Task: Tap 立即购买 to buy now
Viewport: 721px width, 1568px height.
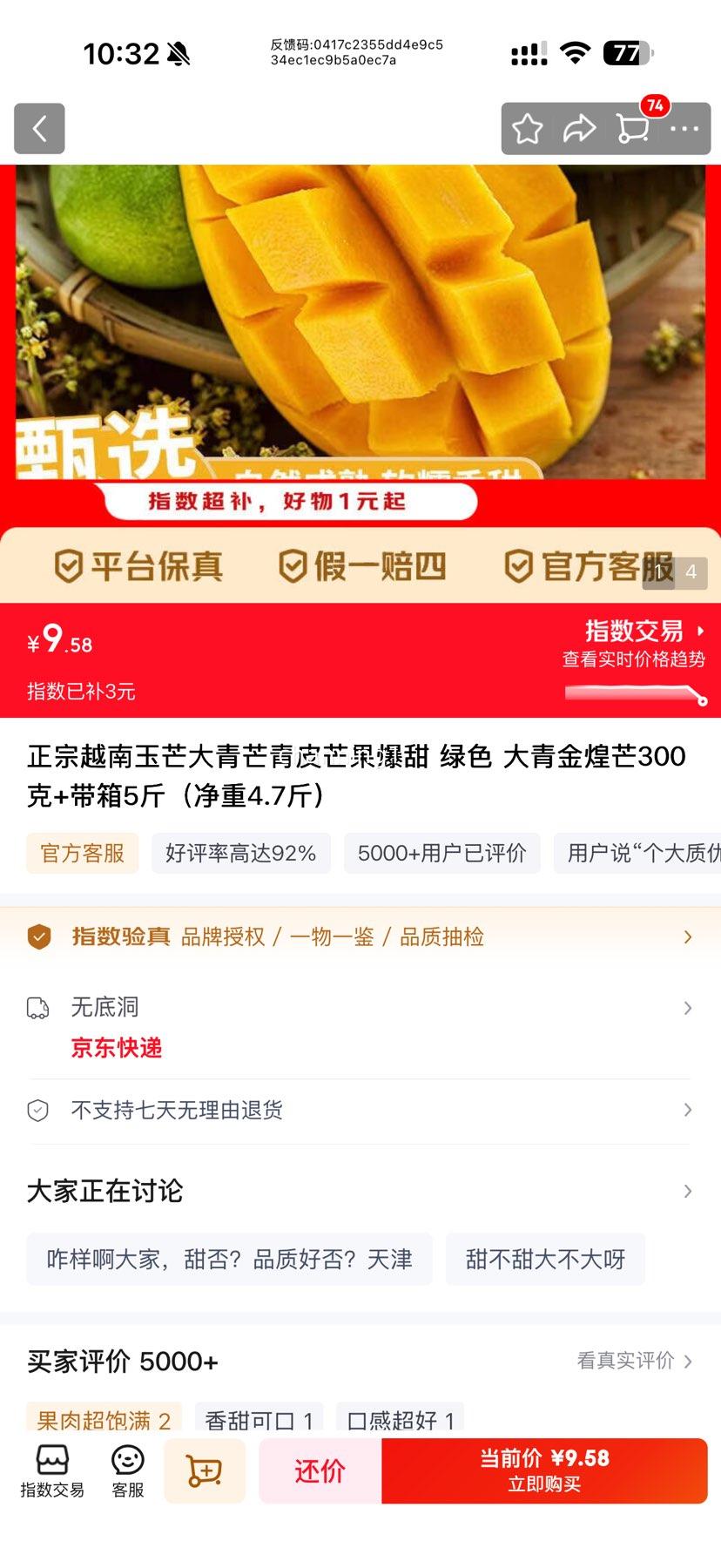Action: click(x=544, y=1472)
